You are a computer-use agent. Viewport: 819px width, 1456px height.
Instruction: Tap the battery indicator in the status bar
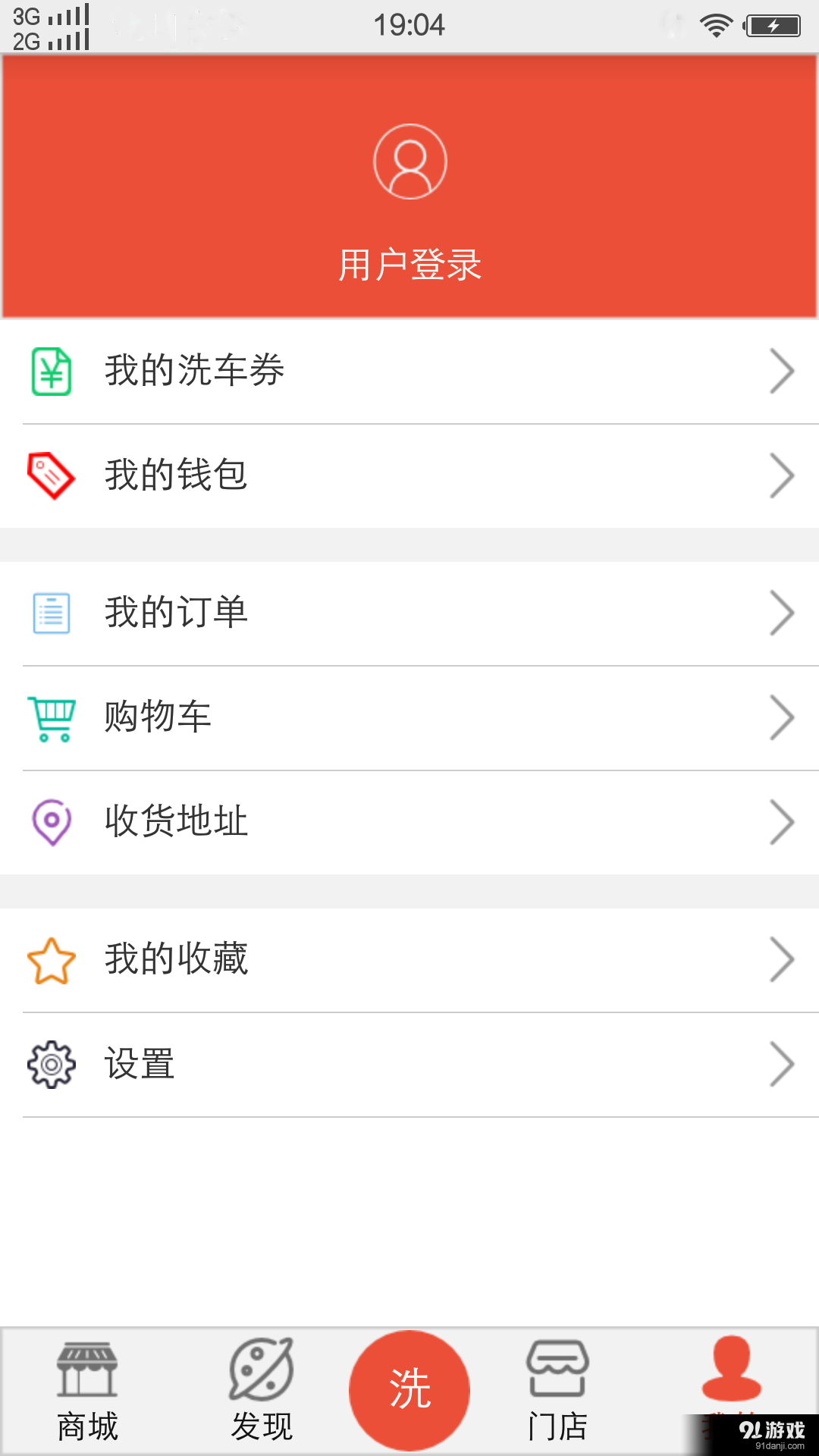click(x=771, y=25)
